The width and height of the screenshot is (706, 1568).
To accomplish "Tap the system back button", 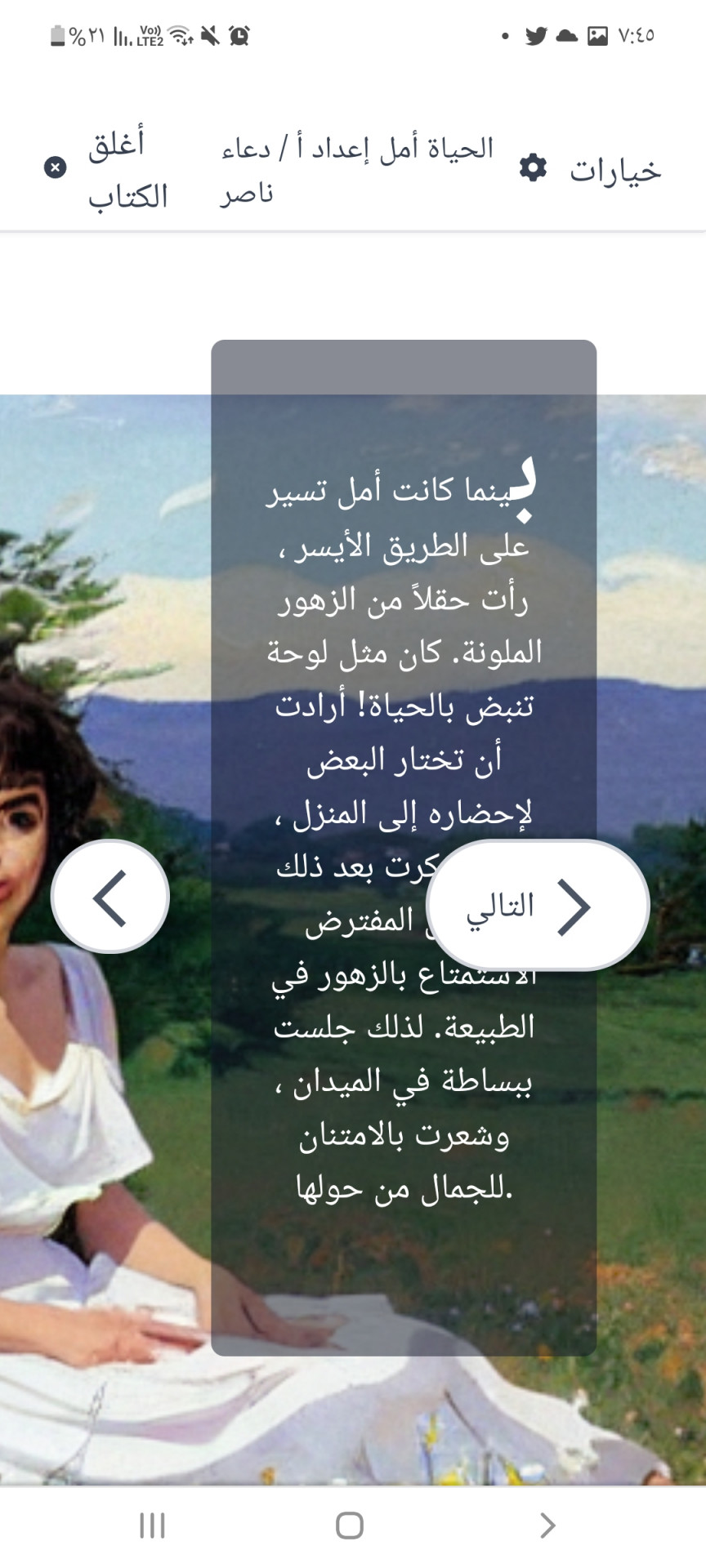I will tap(547, 1525).
